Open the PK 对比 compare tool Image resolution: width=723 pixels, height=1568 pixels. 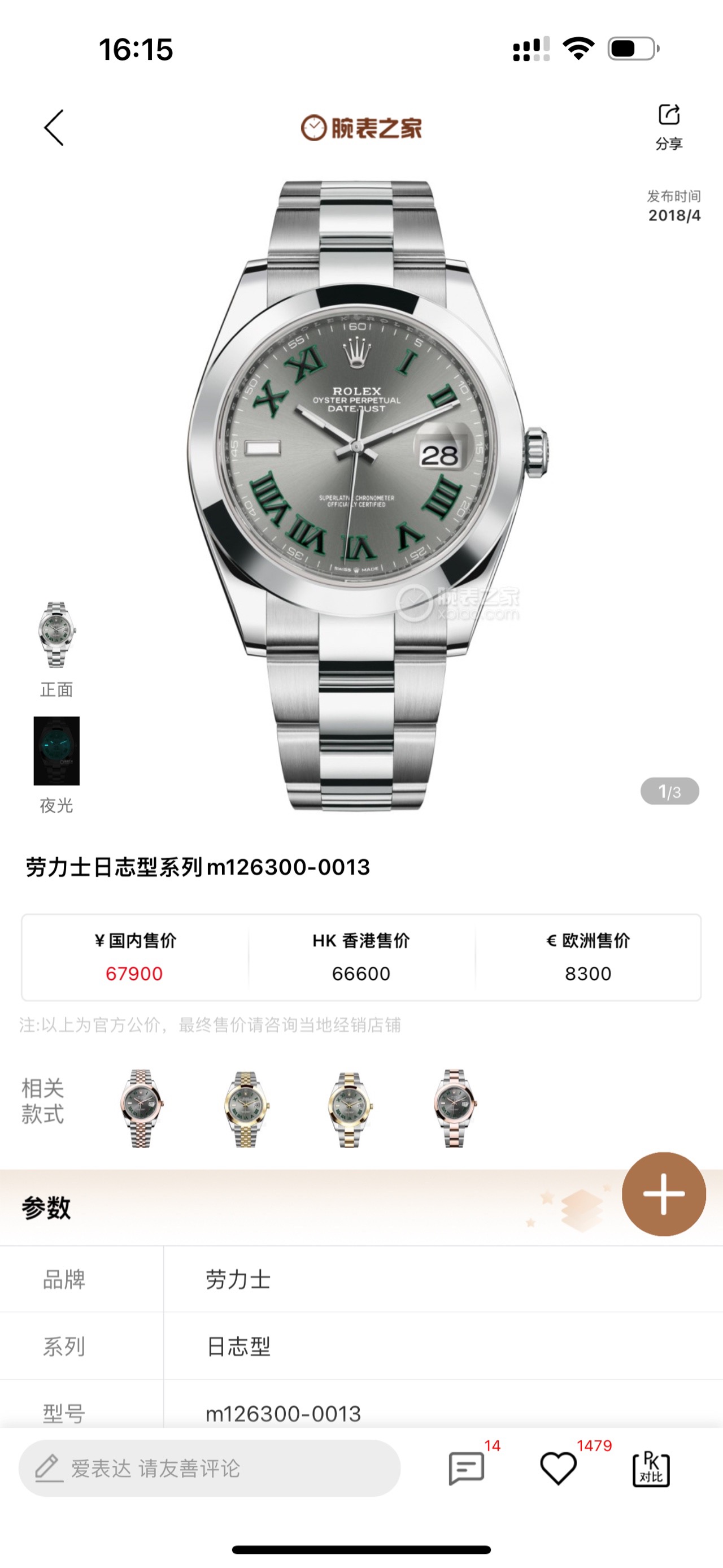coord(651,1468)
